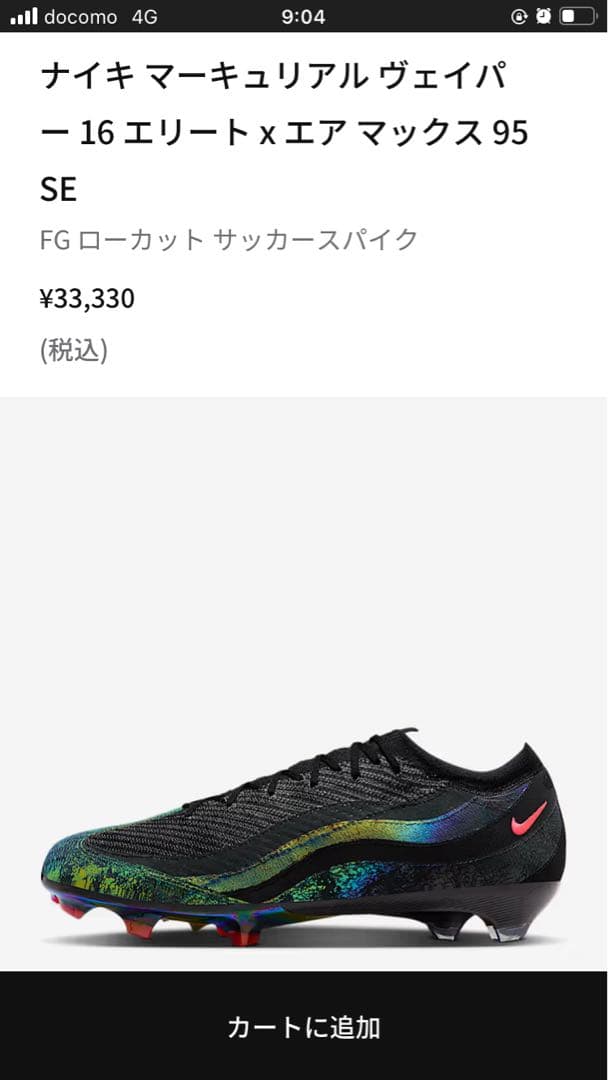The height and width of the screenshot is (1080, 608).
Task: Tap the カートに追加 add-to-cart button
Action: point(304,1026)
